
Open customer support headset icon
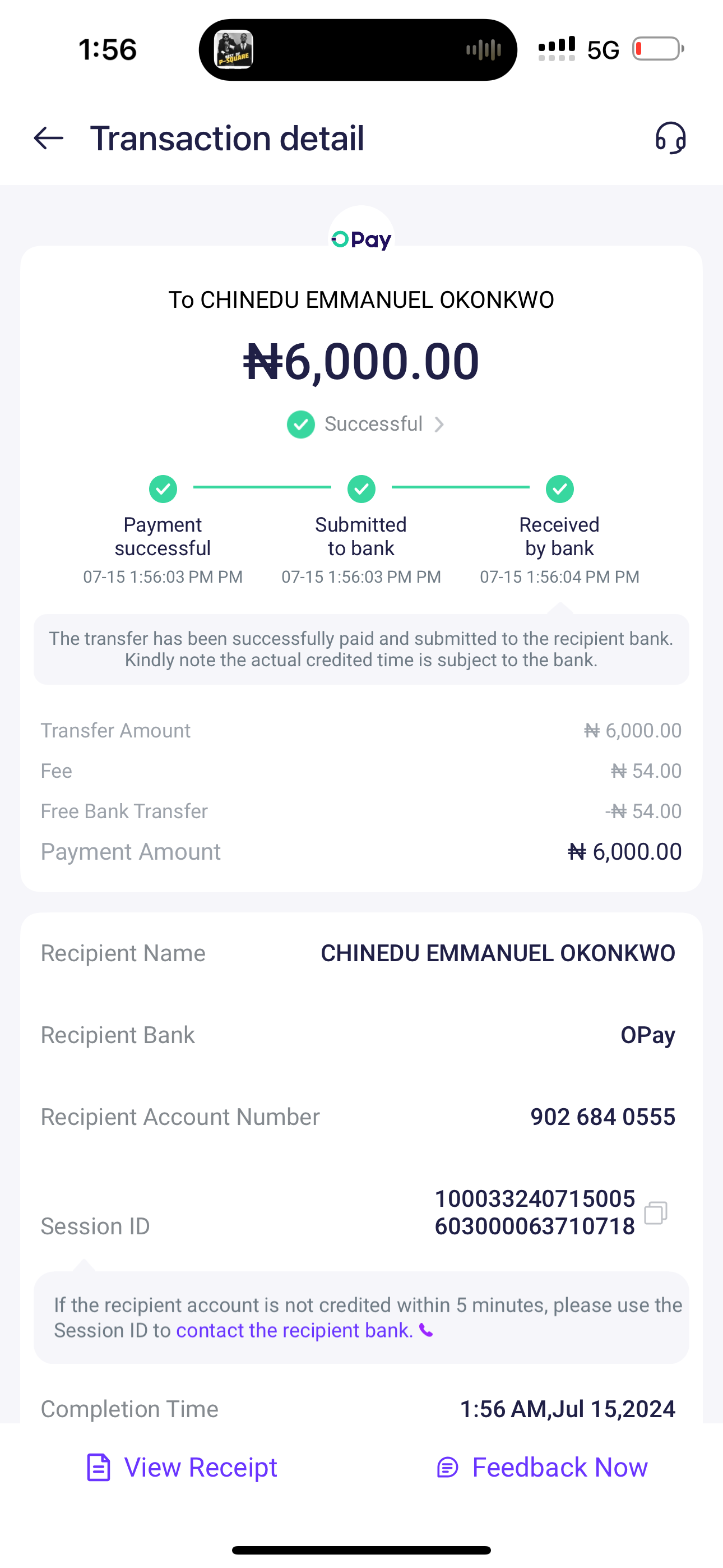pyautogui.click(x=670, y=138)
